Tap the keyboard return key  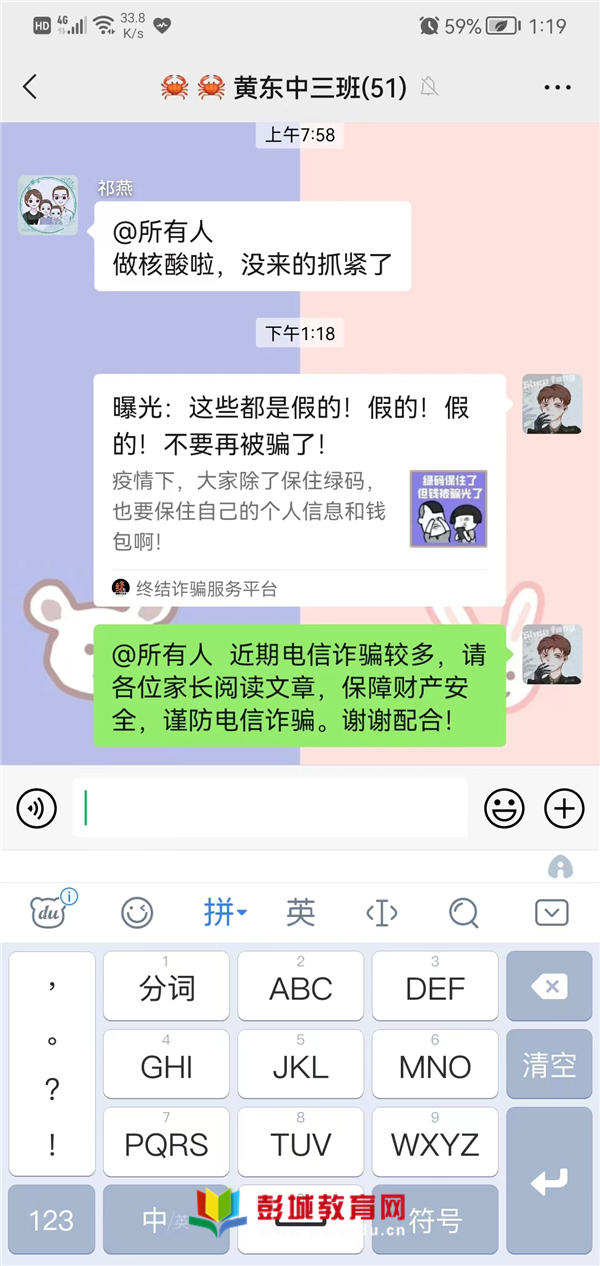549,1180
